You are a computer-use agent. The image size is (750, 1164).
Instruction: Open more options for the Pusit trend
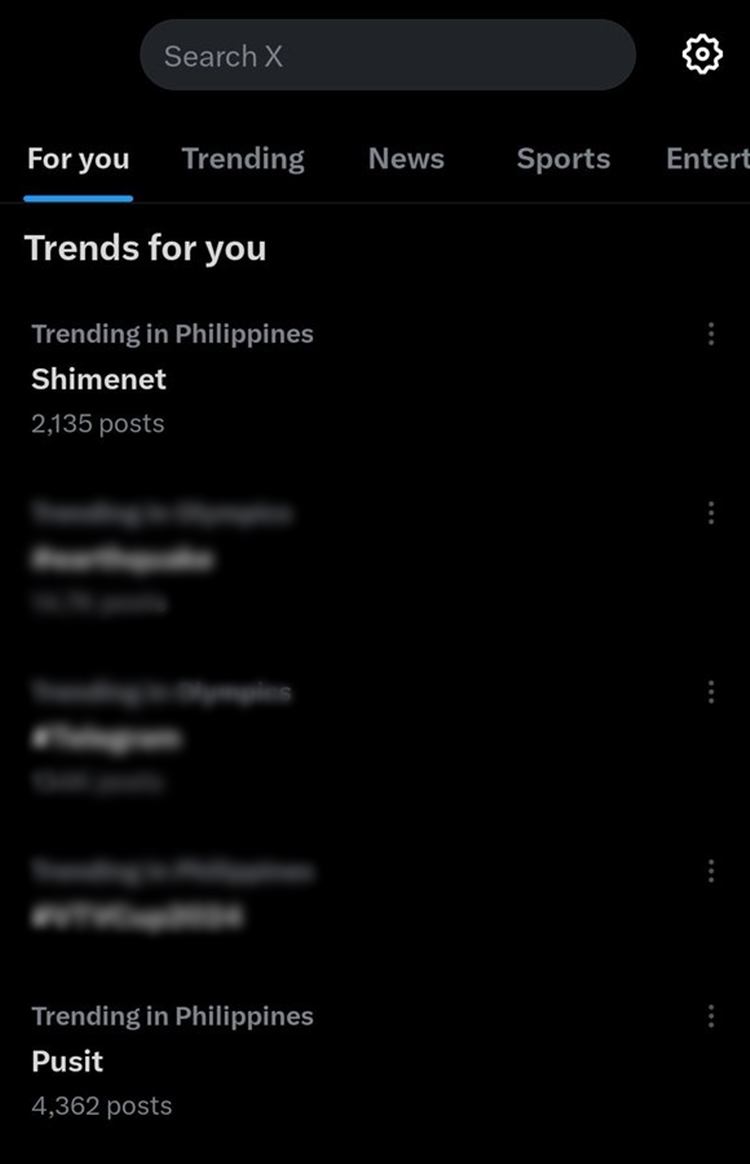pyautogui.click(x=710, y=1017)
